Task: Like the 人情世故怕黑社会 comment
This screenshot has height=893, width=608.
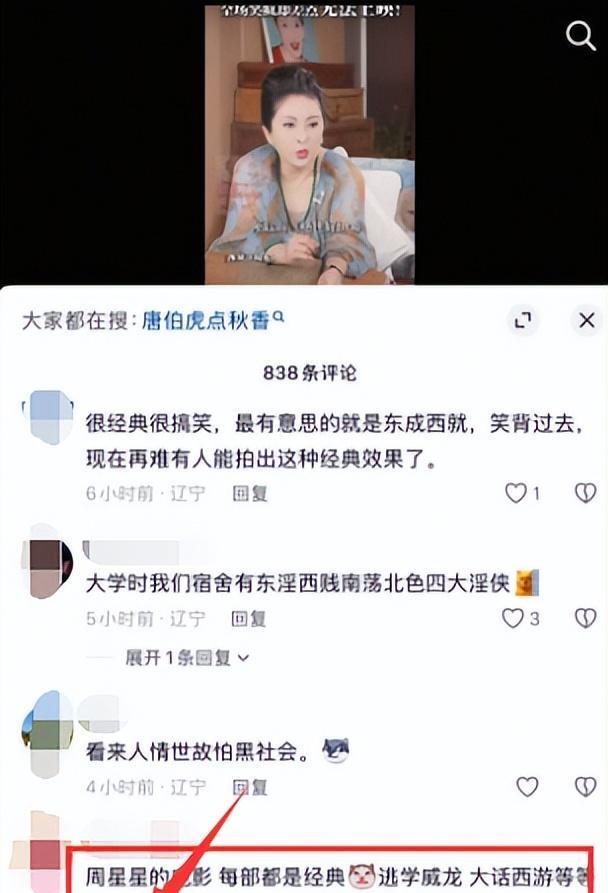Action: [527, 787]
